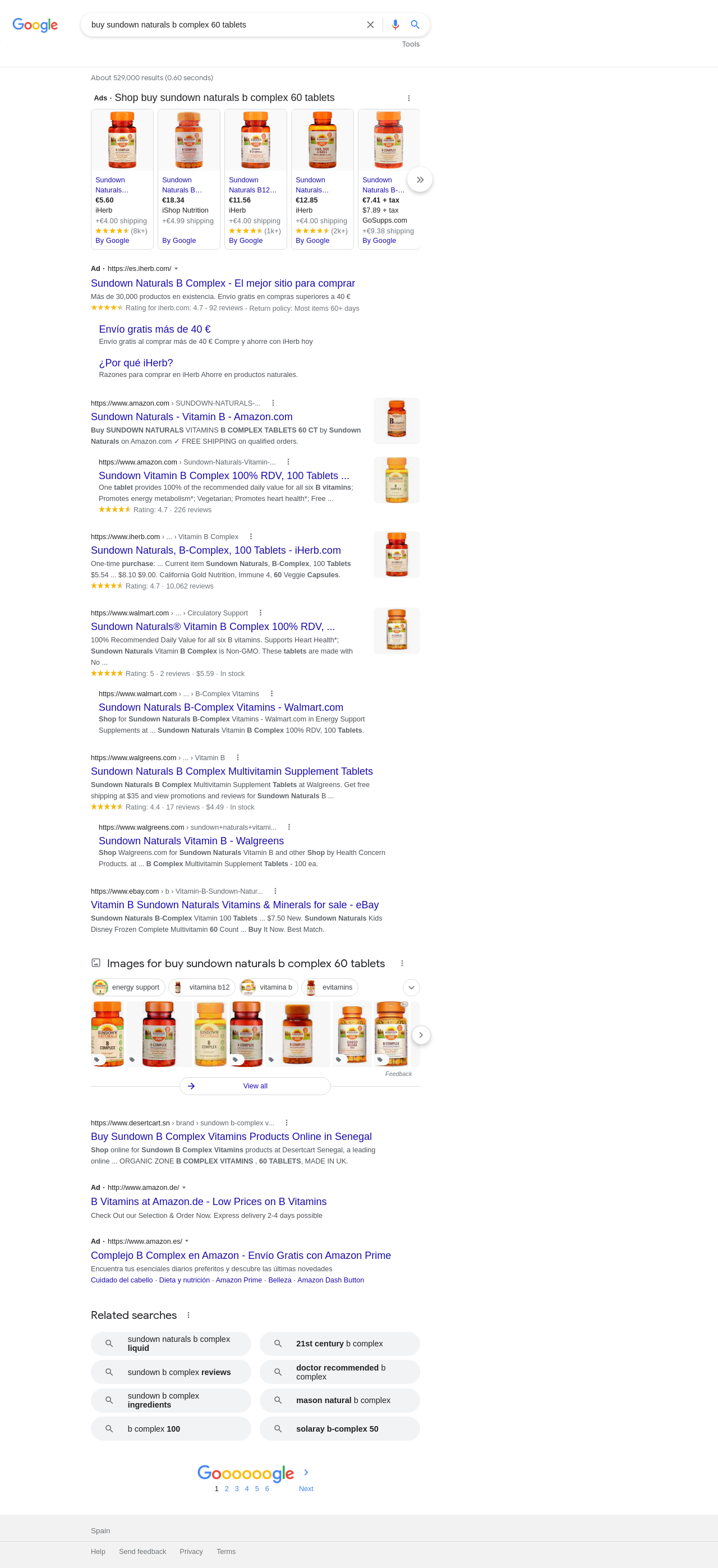Viewport: 718px width, 1568px height.
Task: Start voice search with microphone
Action: pos(395,25)
